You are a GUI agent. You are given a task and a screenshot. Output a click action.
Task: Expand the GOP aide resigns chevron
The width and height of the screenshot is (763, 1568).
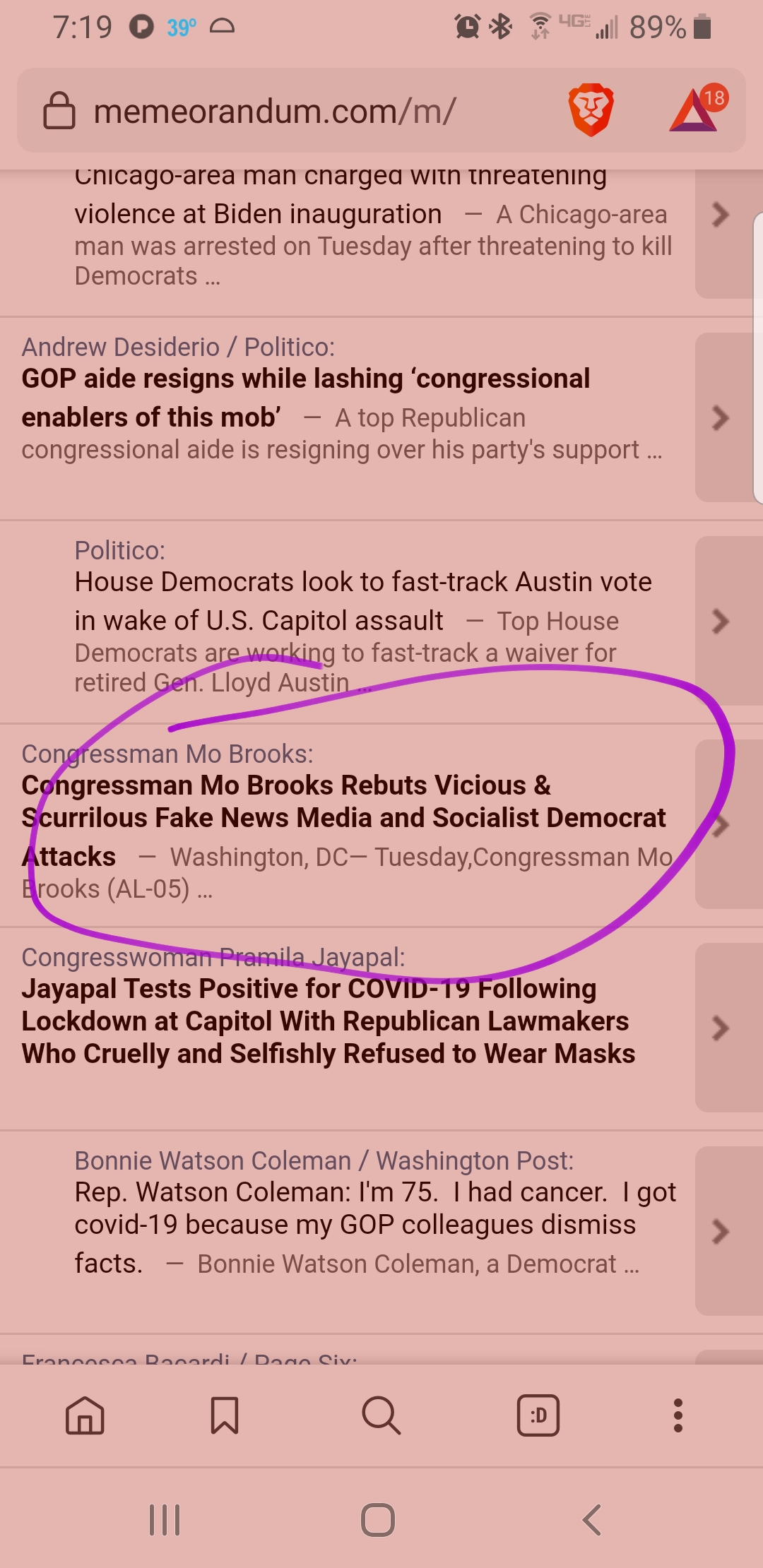pos(721,418)
